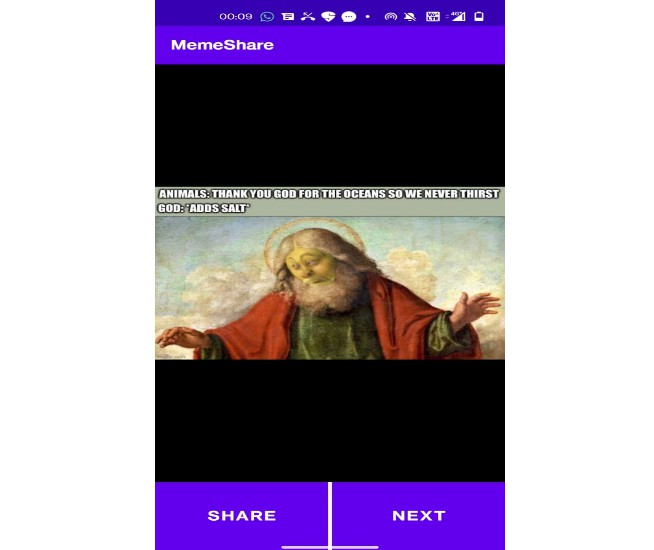Load the next meme

418,516
